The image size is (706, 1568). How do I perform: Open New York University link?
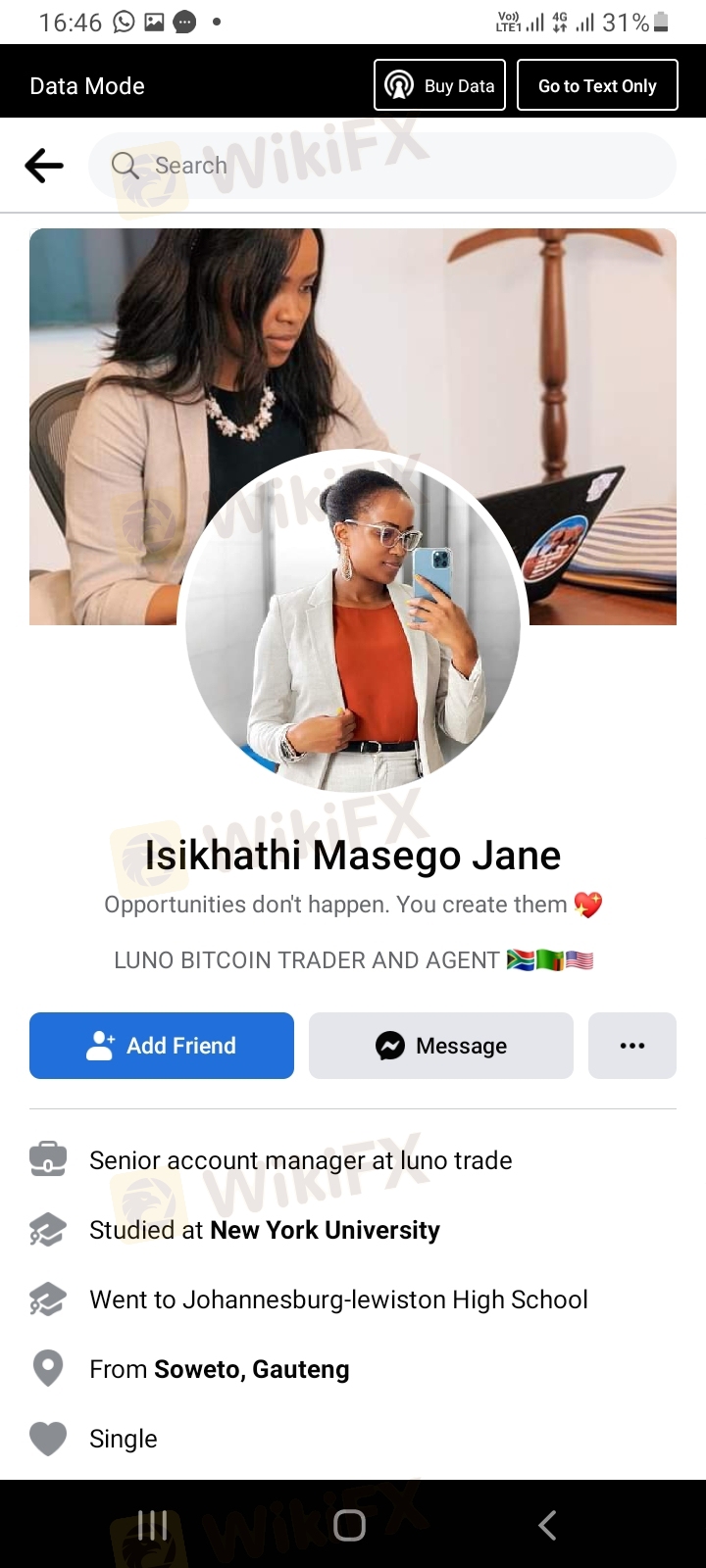point(325,1230)
